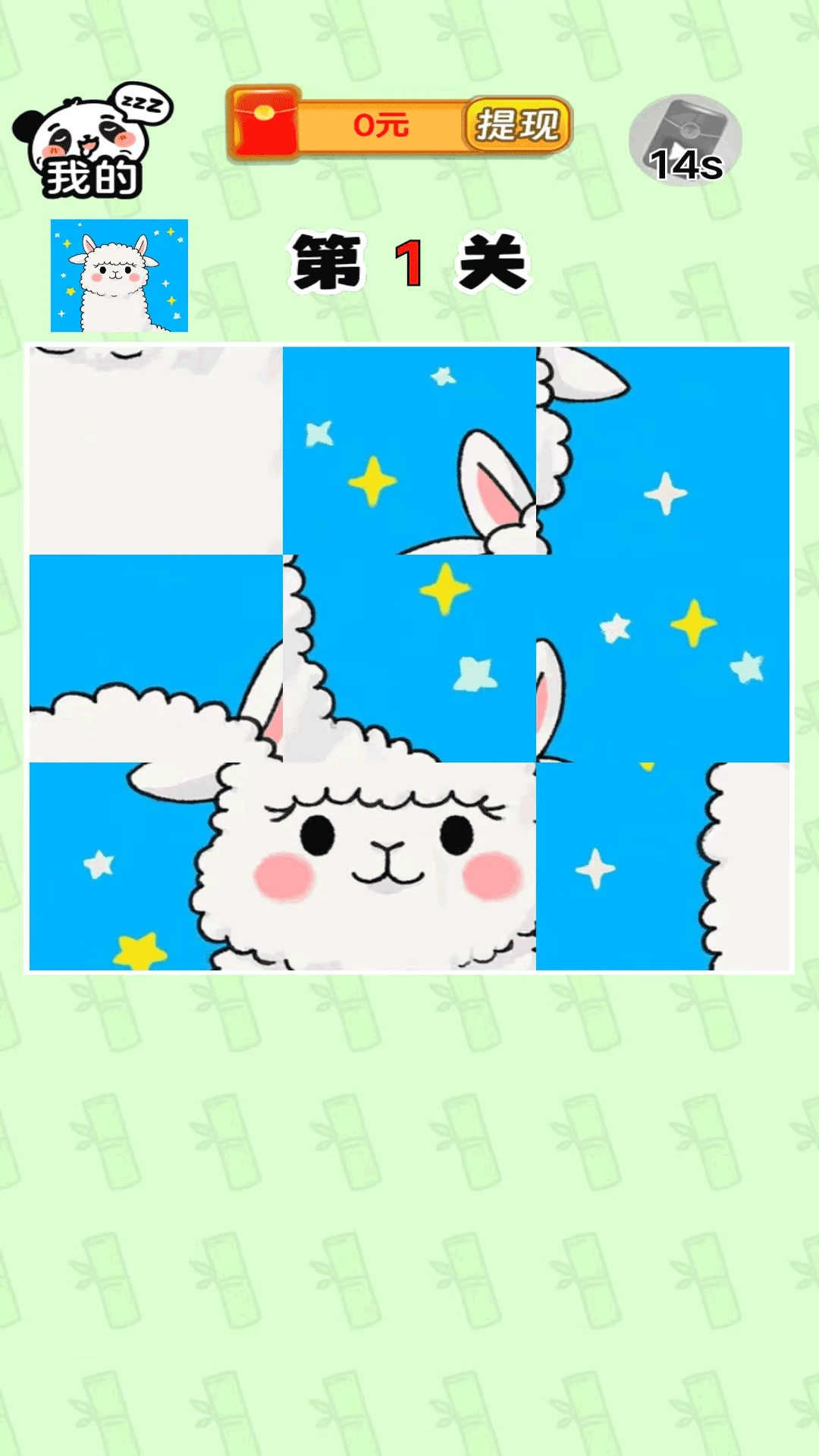The width and height of the screenshot is (819, 1456).
Task: Select the bottom tile with white fur edge
Action: click(663, 866)
